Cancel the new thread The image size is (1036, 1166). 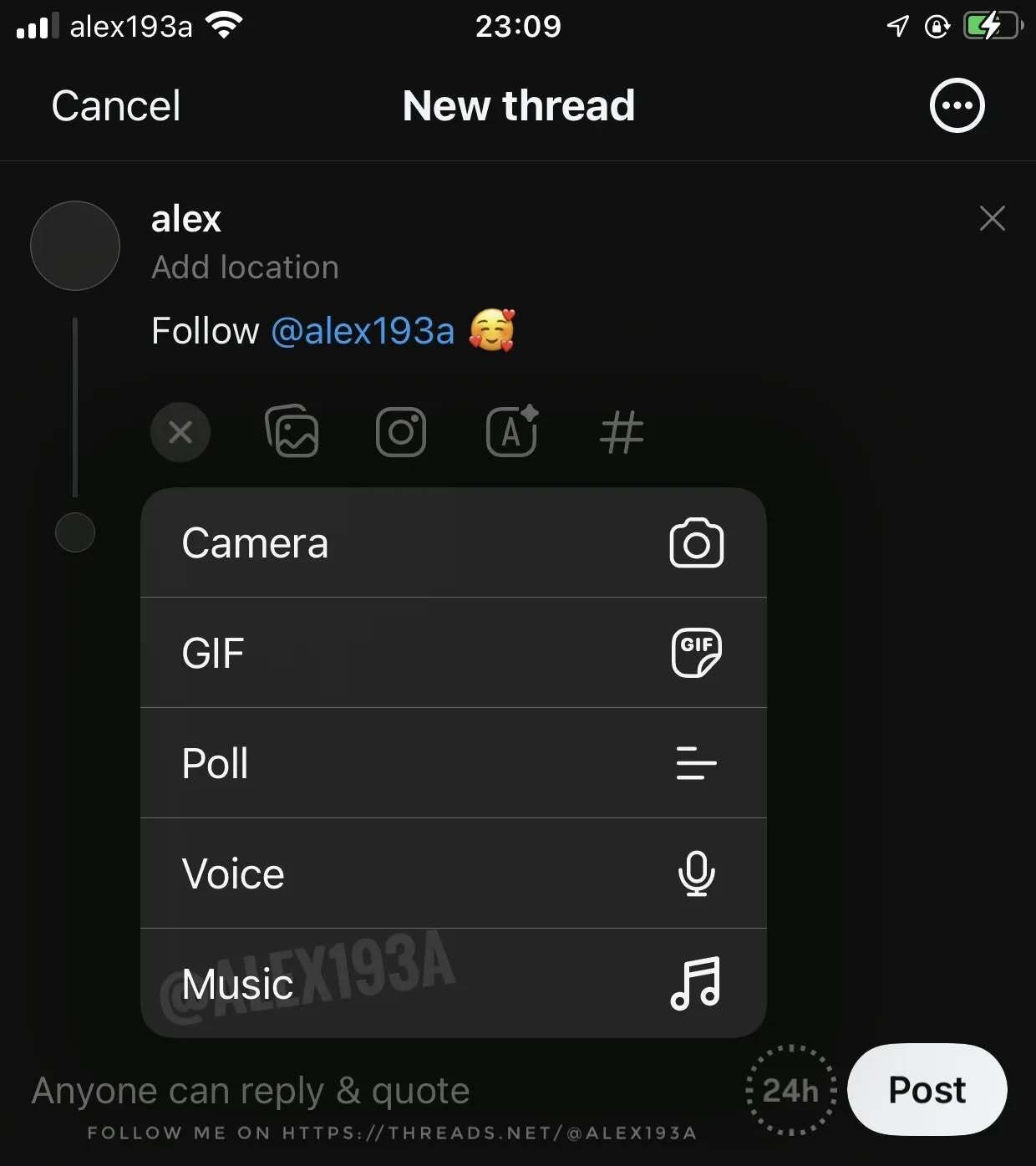click(115, 106)
